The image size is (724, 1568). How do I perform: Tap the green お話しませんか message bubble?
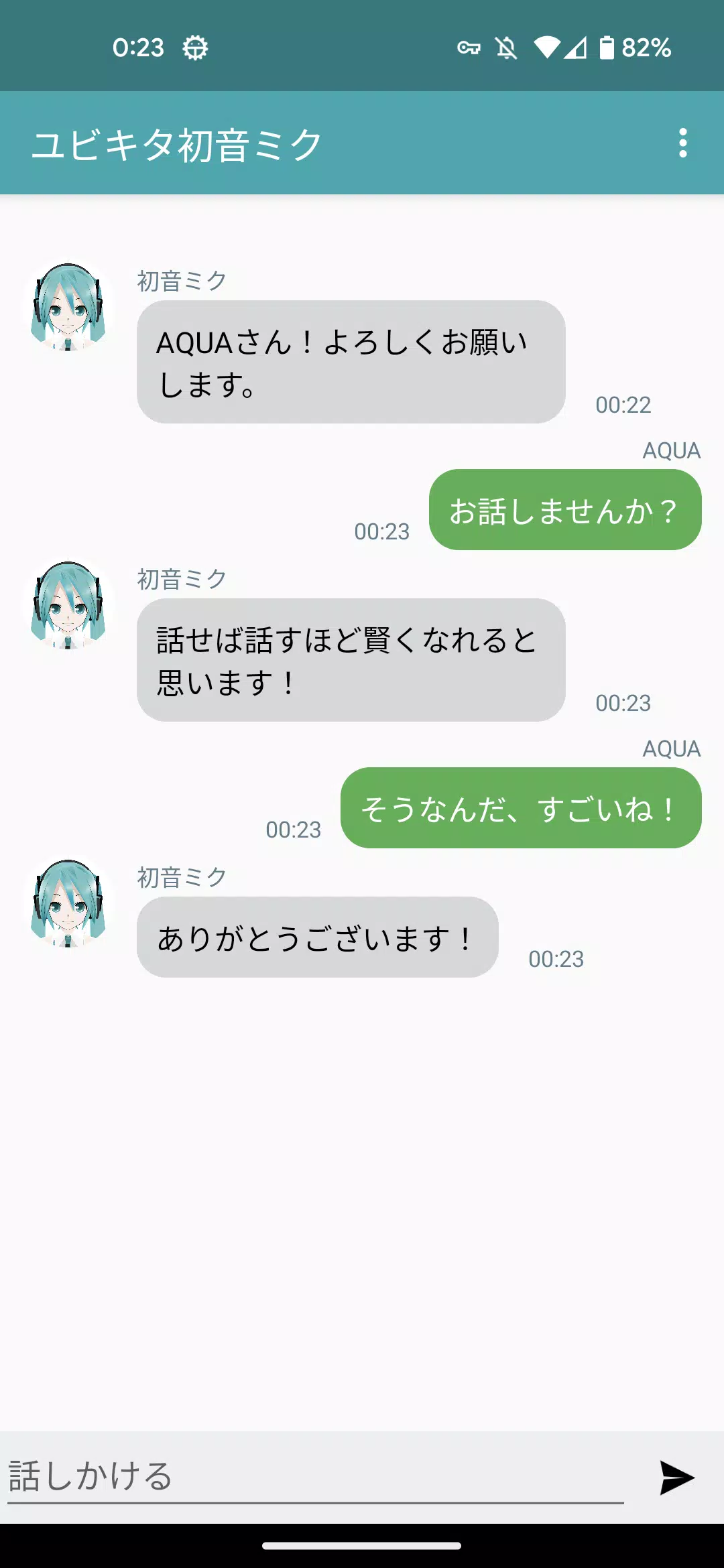[565, 511]
